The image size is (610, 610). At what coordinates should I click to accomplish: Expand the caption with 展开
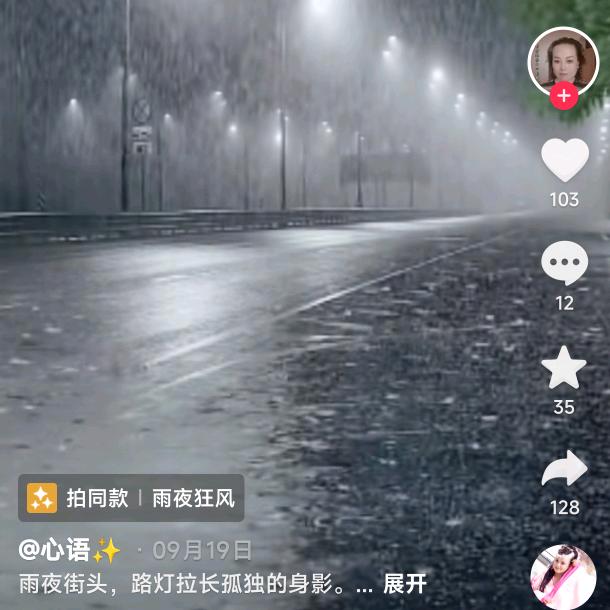click(405, 584)
